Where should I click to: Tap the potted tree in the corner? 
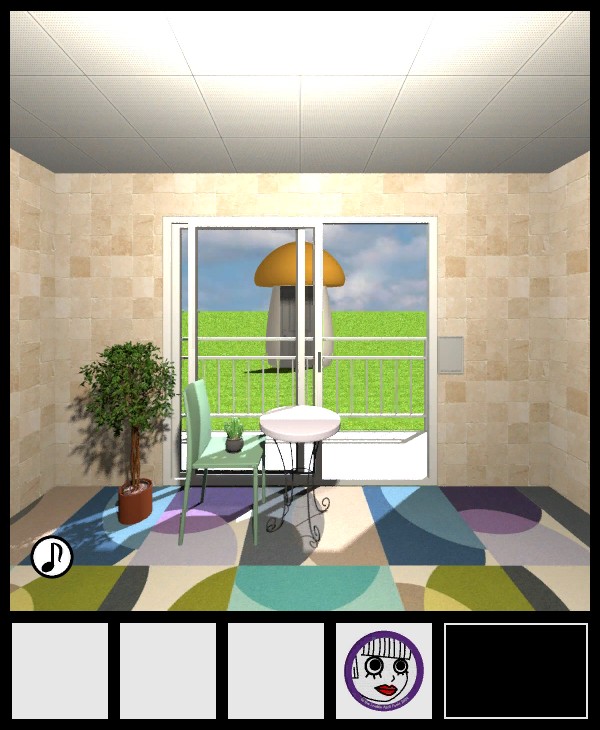pyautogui.click(x=129, y=420)
